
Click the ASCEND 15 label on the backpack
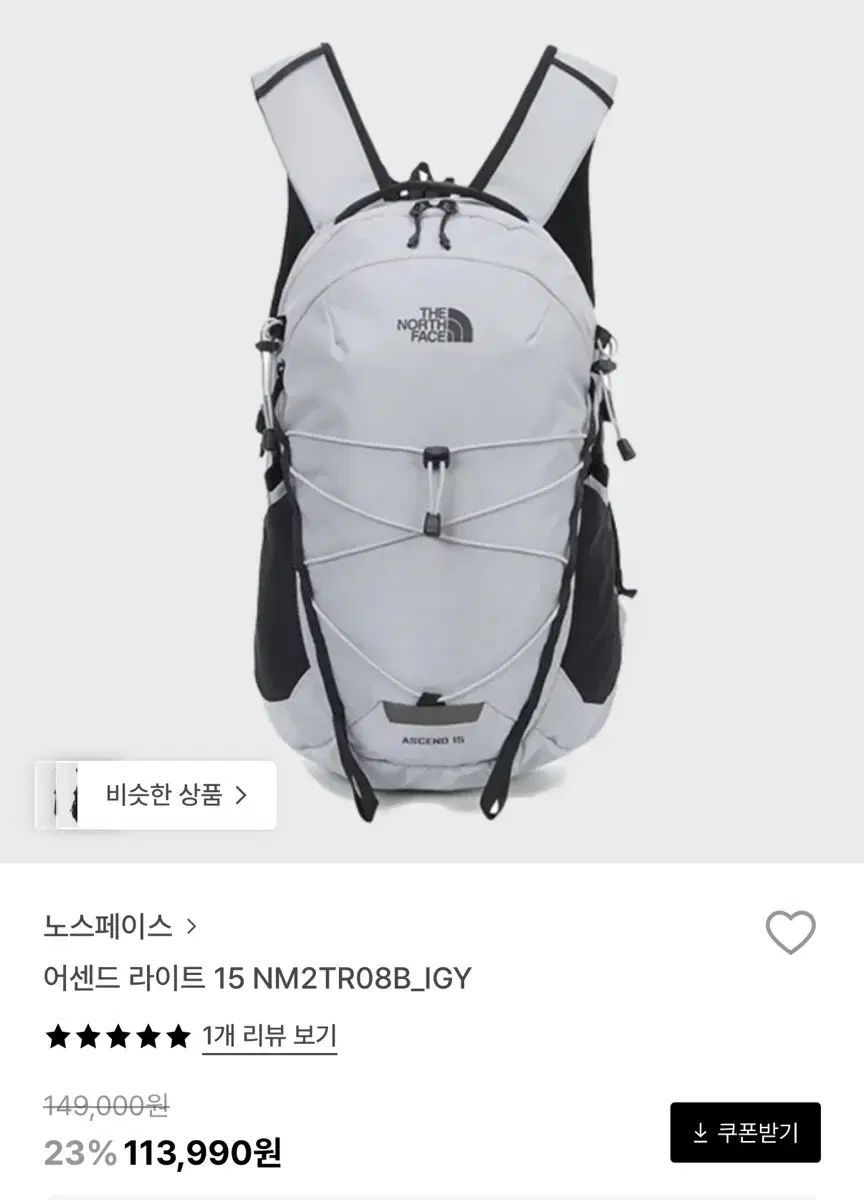coord(432,737)
